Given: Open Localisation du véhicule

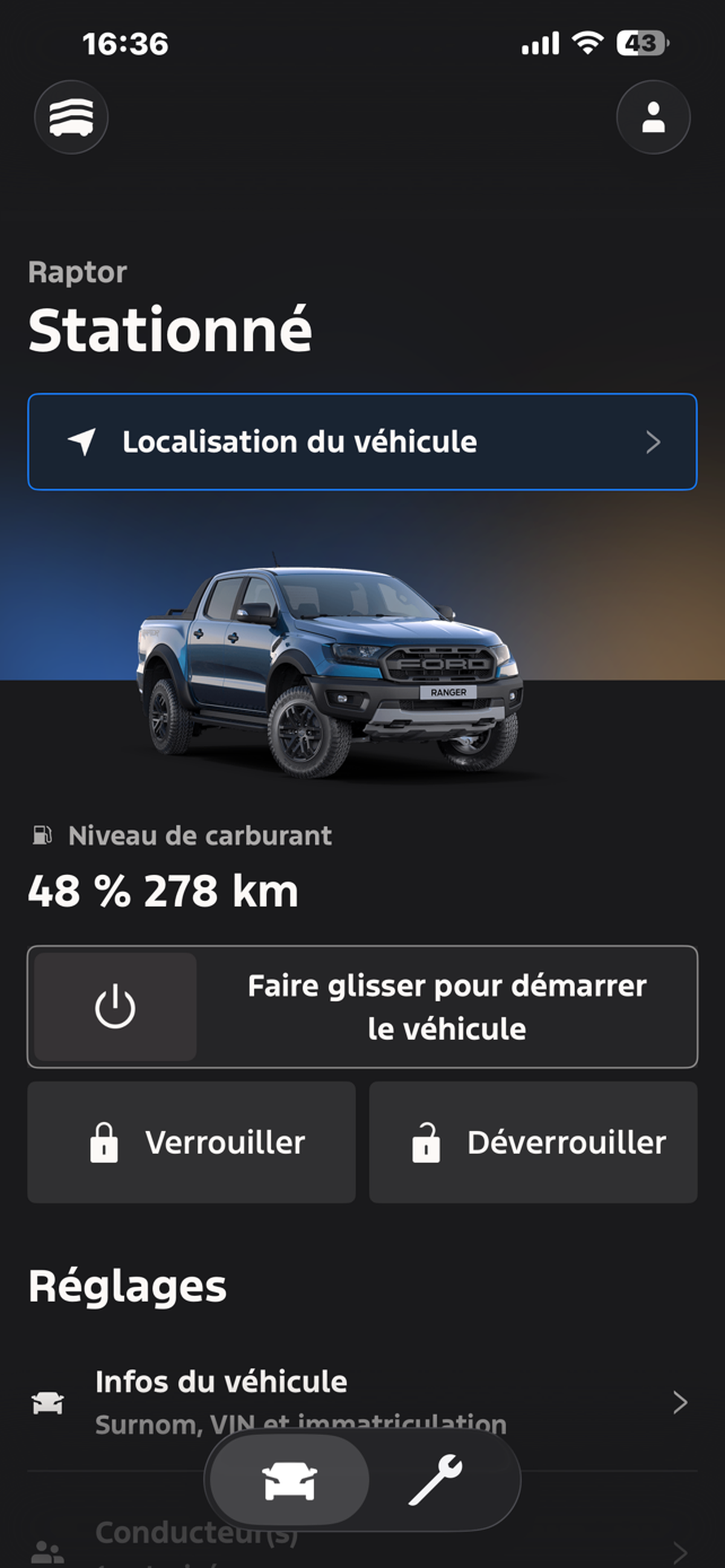Looking at the screenshot, I should click(362, 442).
